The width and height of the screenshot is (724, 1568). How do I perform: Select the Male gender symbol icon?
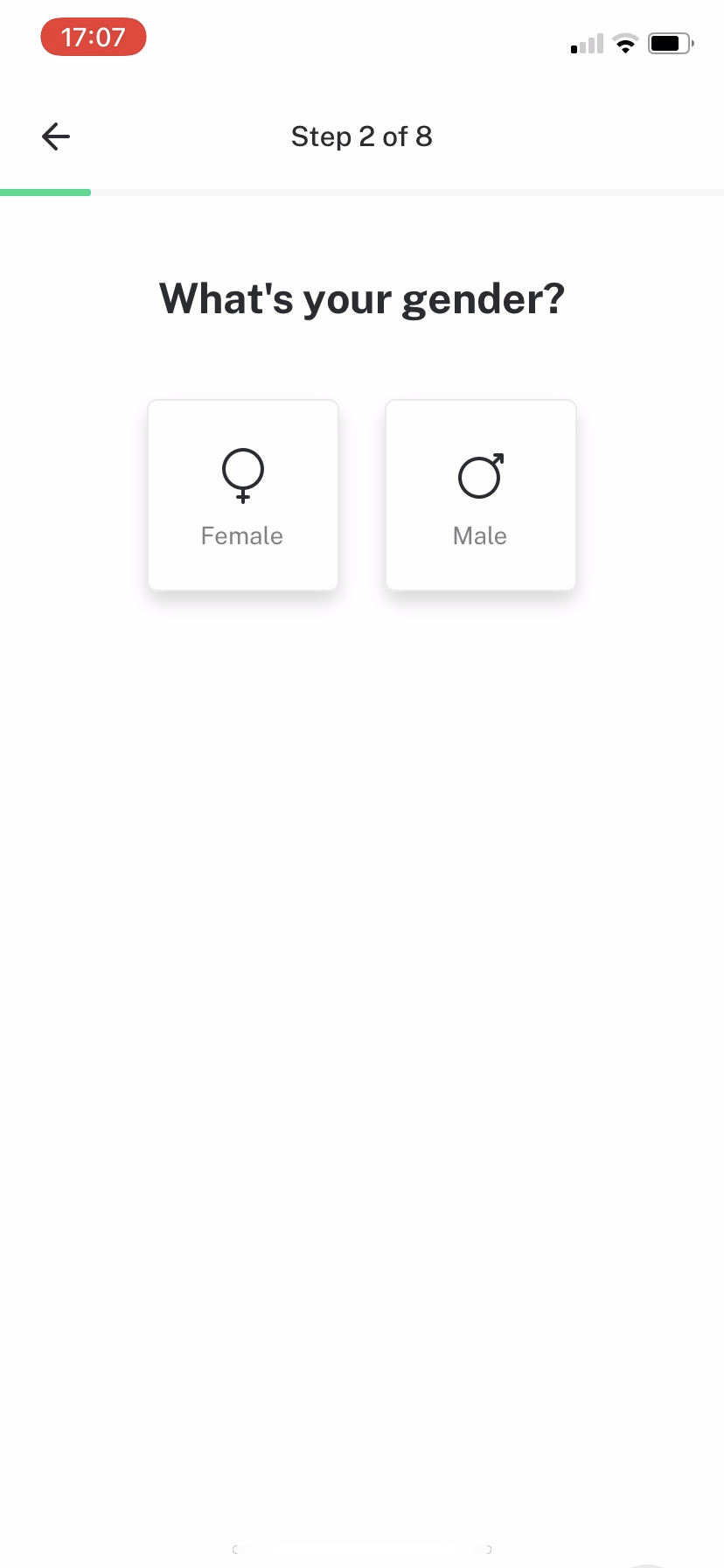479,475
